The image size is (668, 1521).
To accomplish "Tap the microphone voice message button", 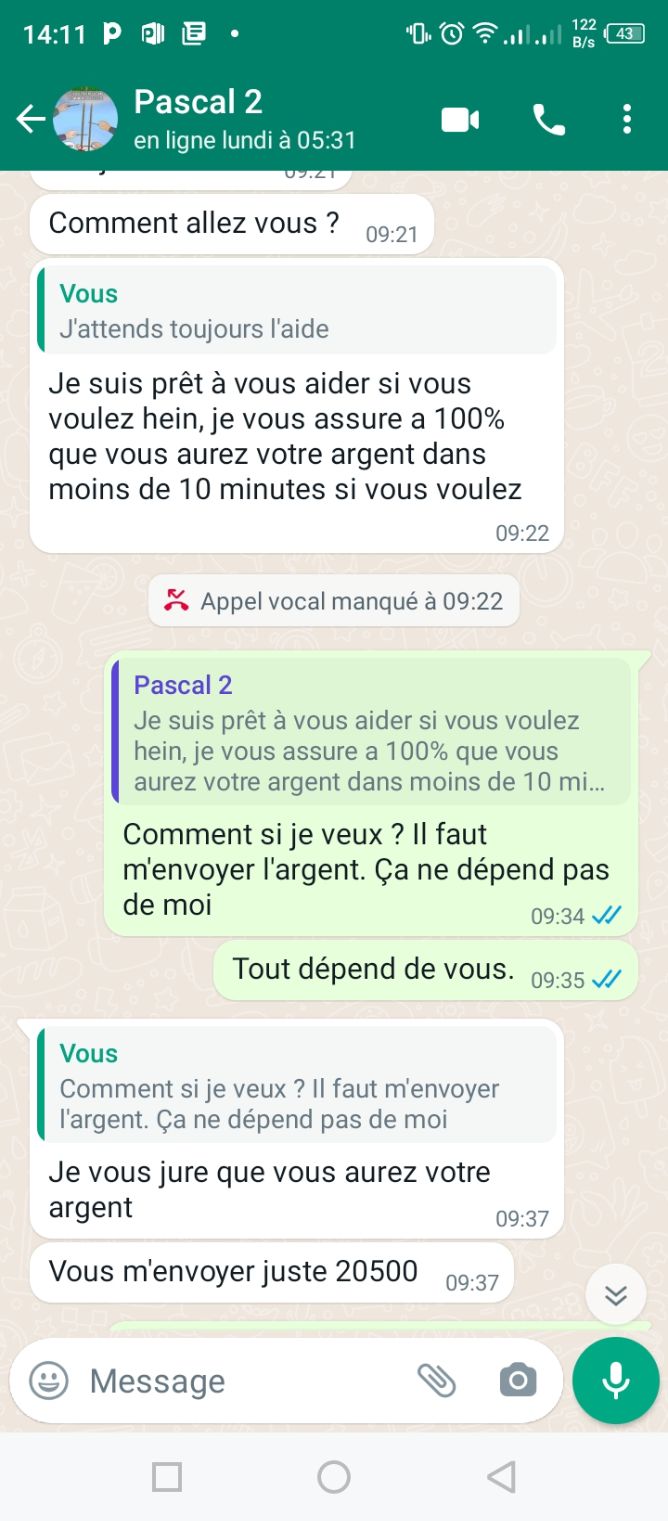I will 615,1381.
